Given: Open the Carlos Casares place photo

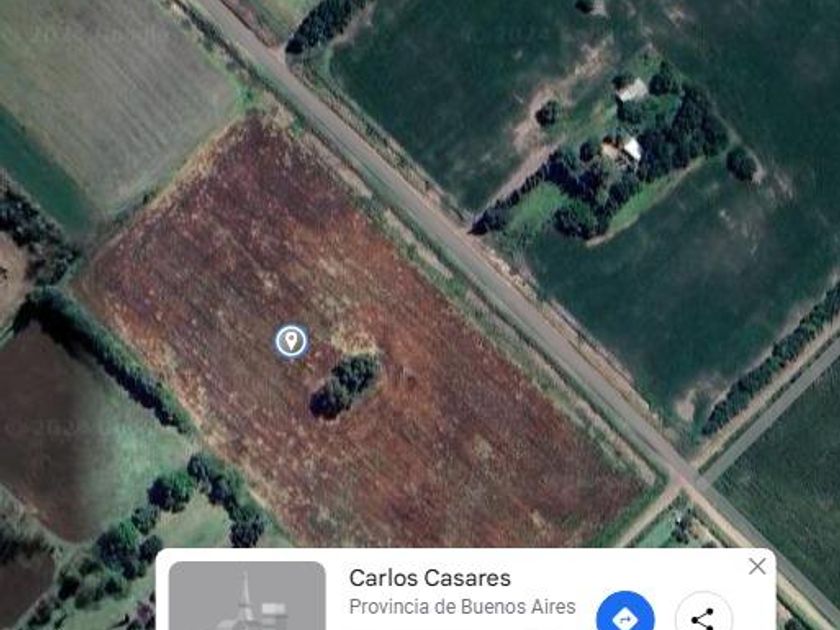Looking at the screenshot, I should 247,597.
